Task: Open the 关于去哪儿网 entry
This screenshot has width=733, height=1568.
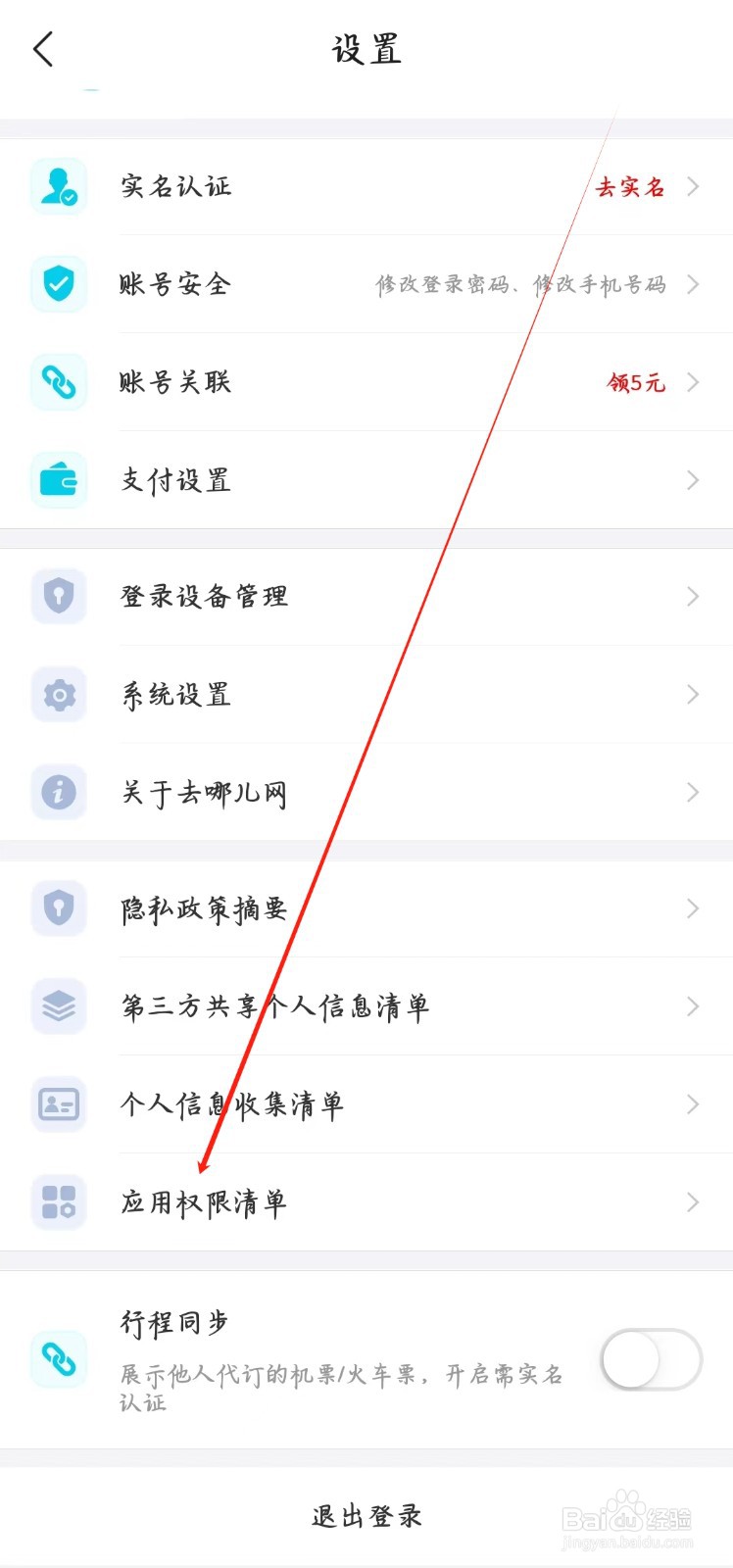Action: [366, 793]
